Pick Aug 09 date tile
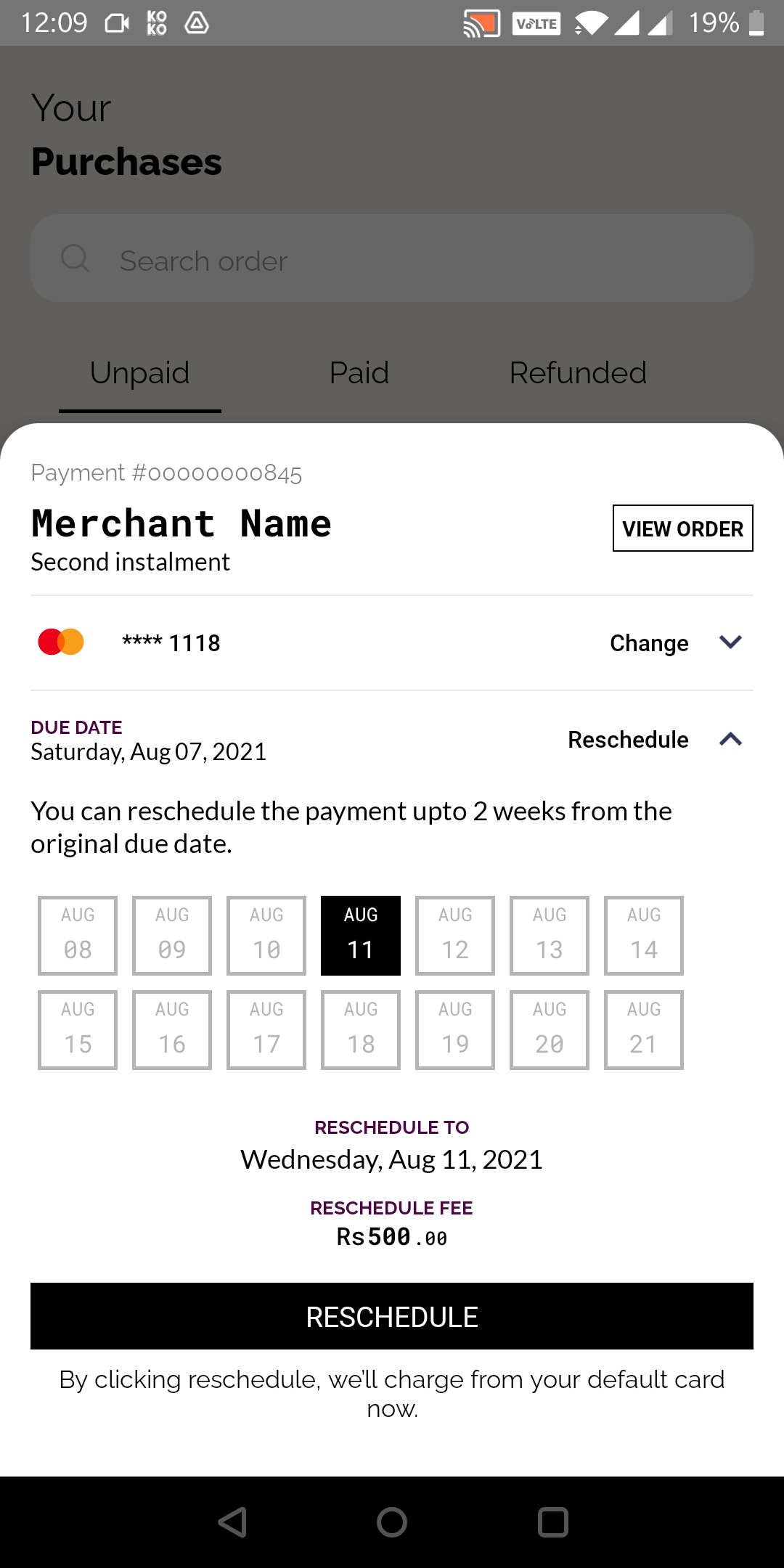 [172, 935]
